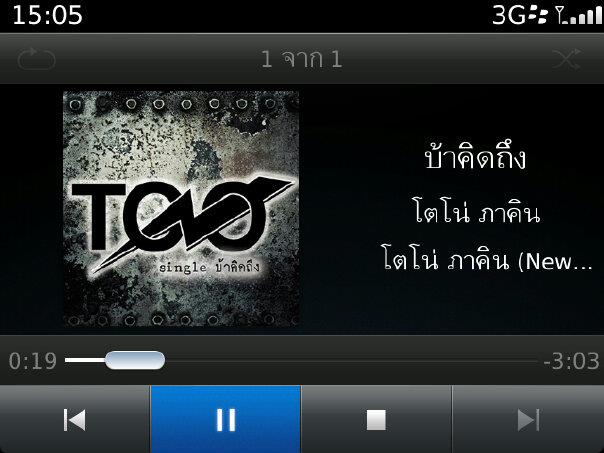Tap the playback progress slider
The image size is (604, 453).
(x=300, y=360)
